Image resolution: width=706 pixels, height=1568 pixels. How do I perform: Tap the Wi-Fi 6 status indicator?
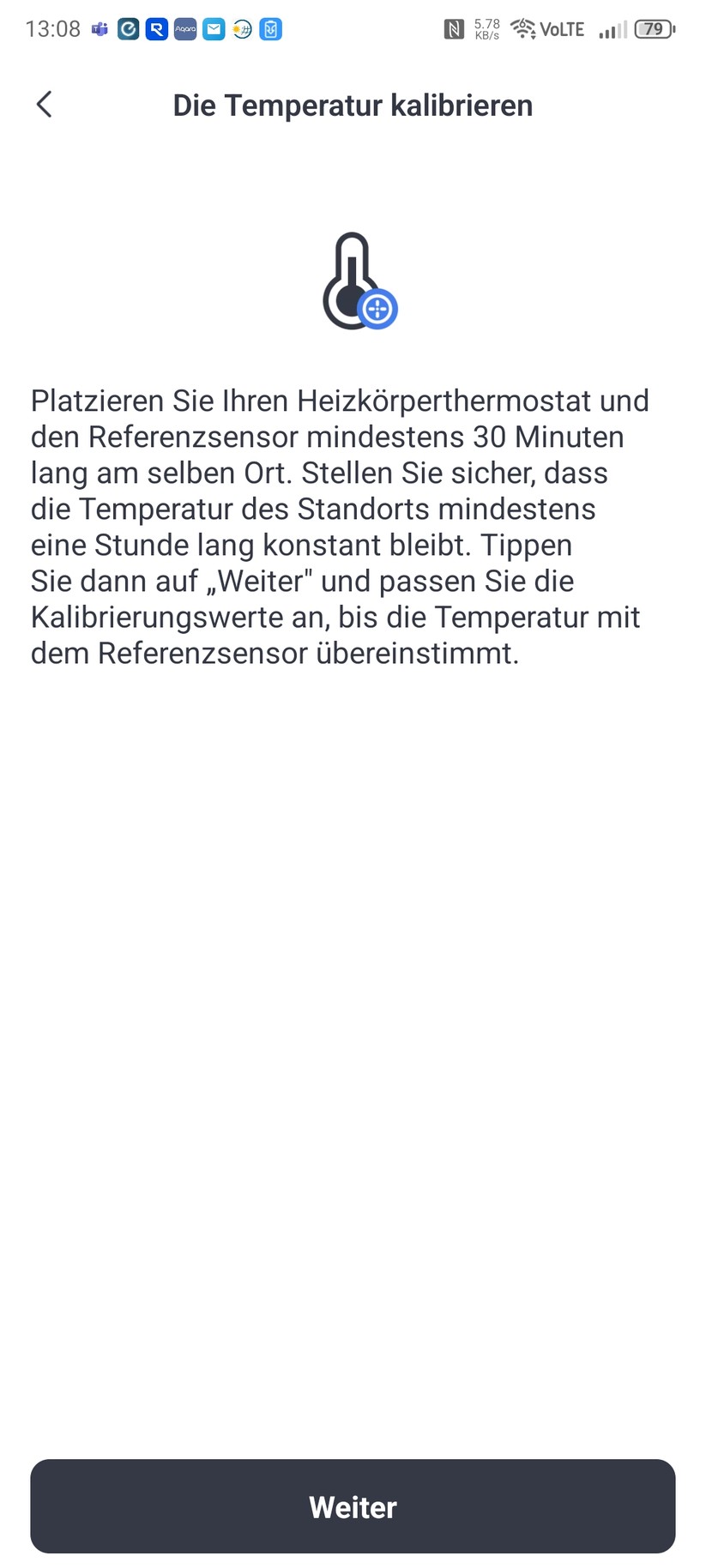coord(522,28)
